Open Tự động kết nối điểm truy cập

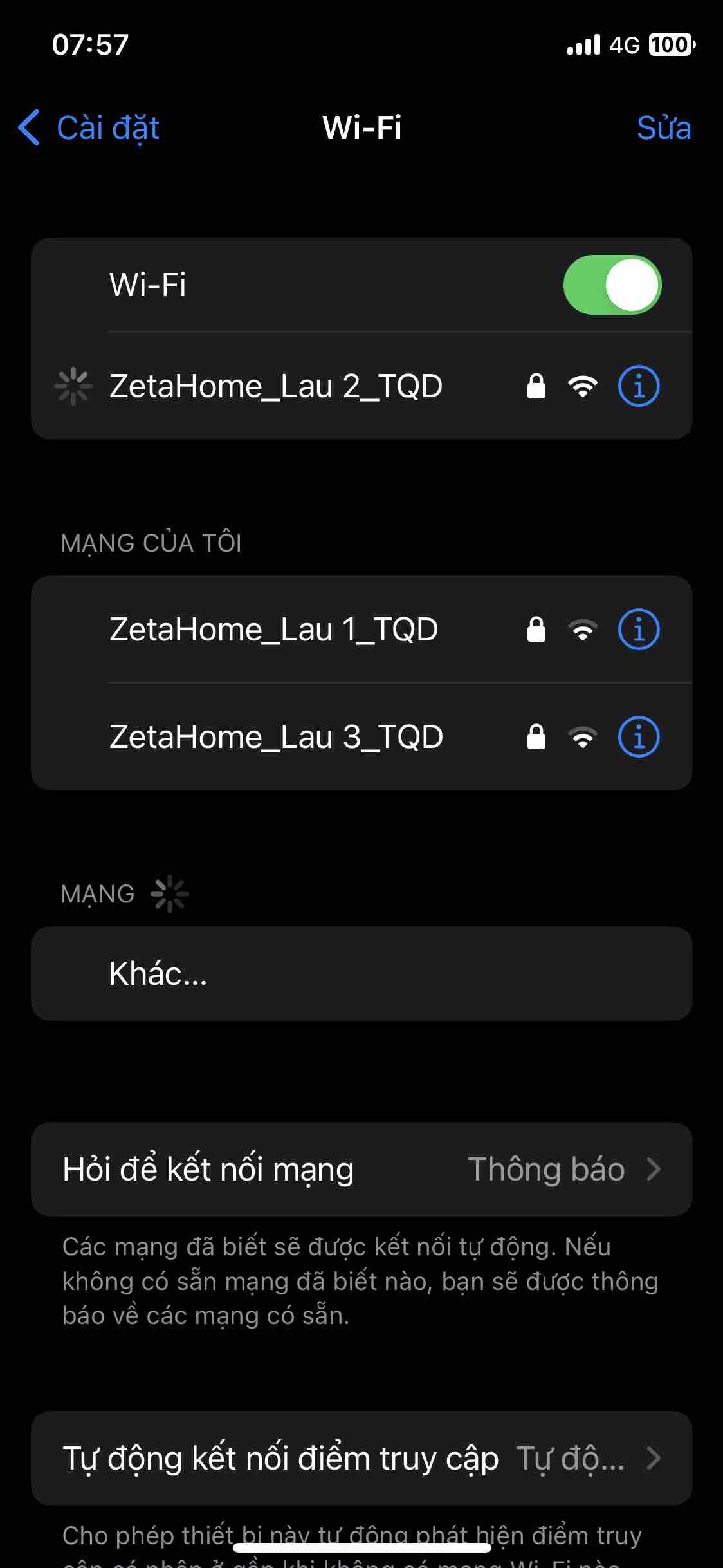pos(361,1458)
